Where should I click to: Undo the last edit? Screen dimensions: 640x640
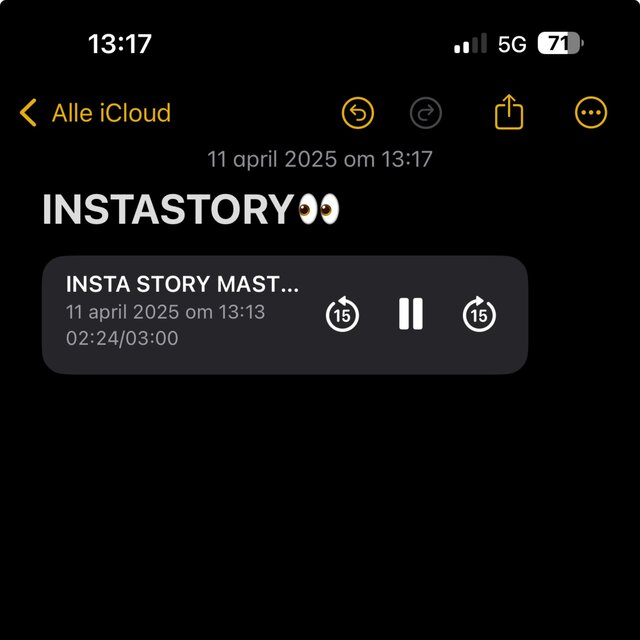point(357,113)
